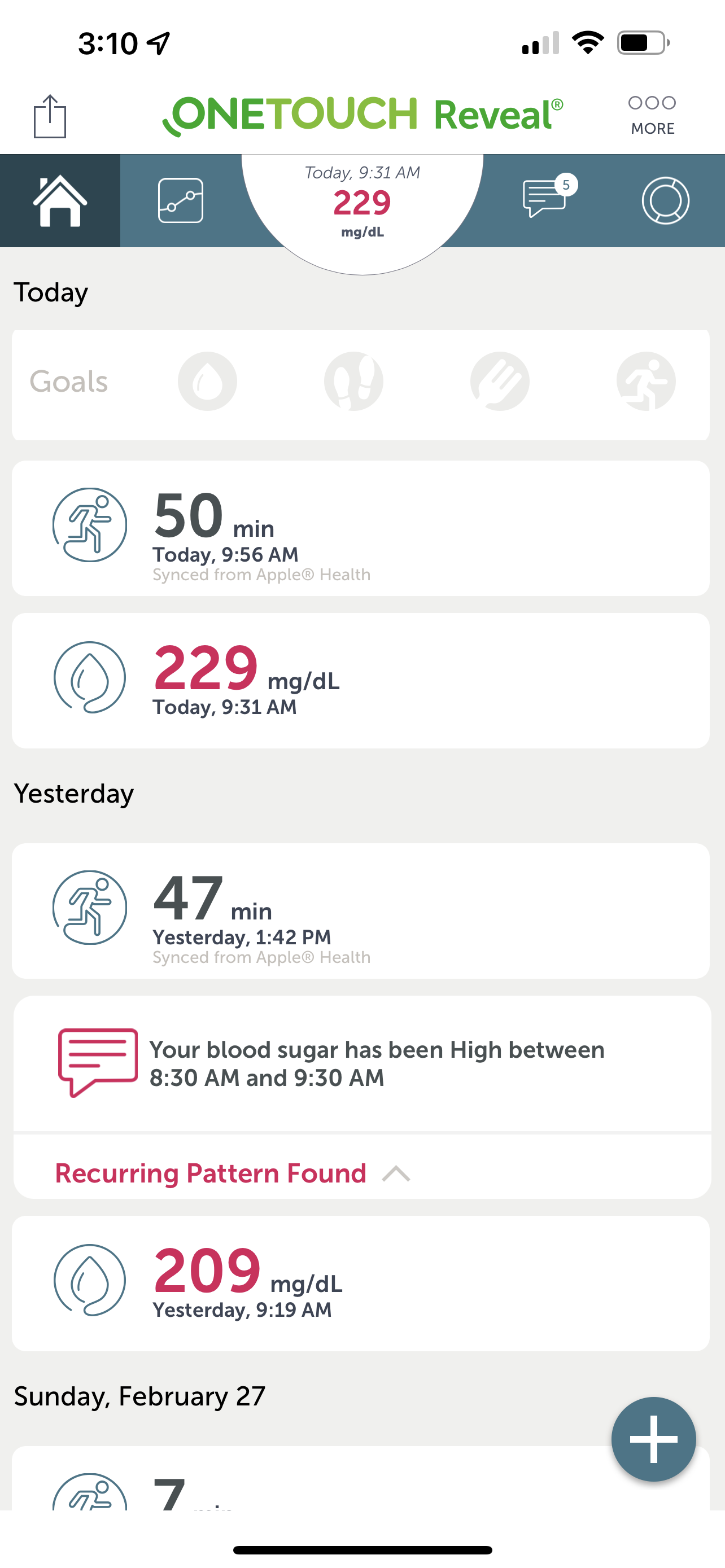The image size is (725, 1568).
Task: Open messages tab with 5 notifications
Action: pyautogui.click(x=546, y=198)
